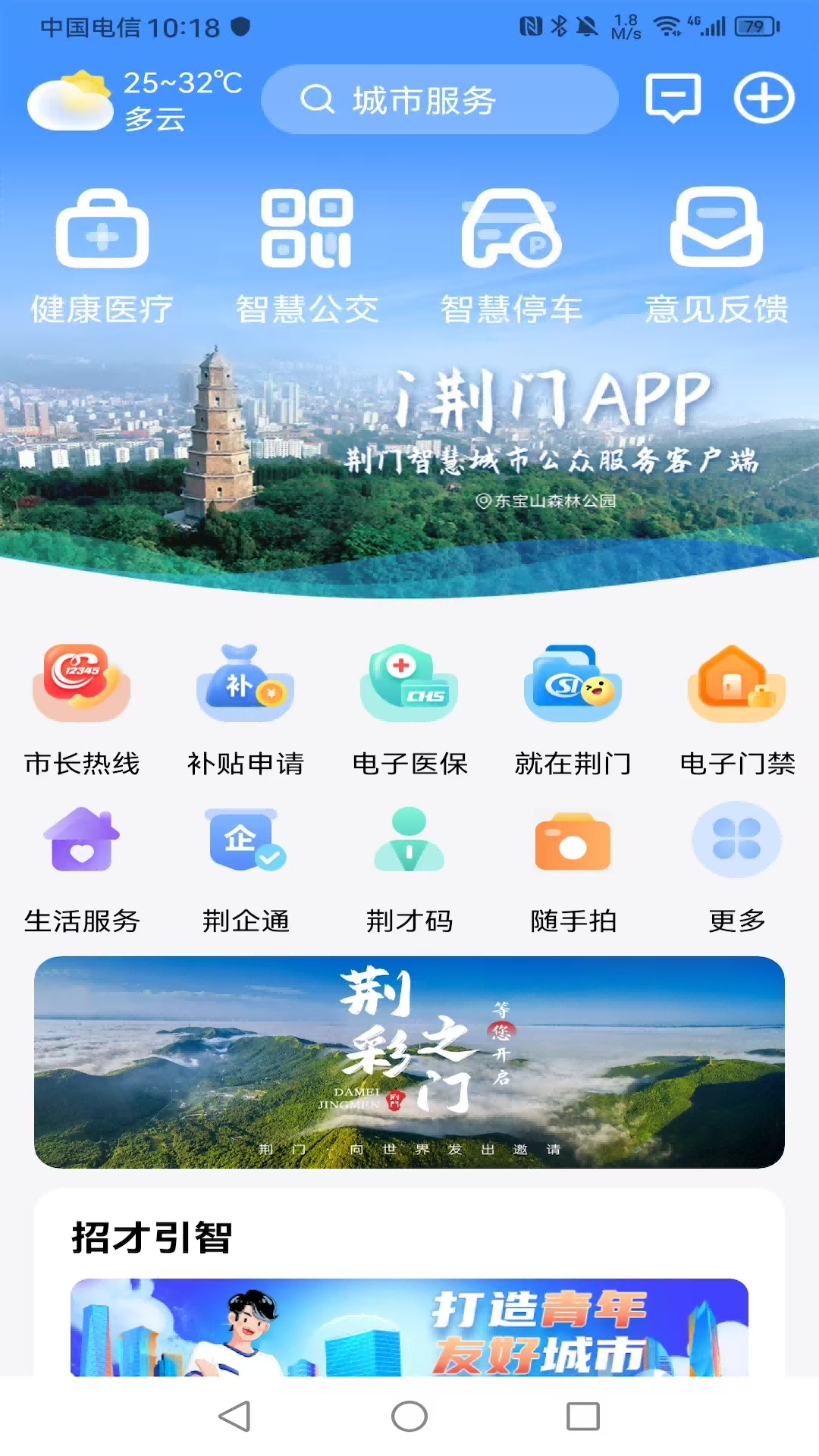Tap the search bar for 城市服务

pyautogui.click(x=438, y=99)
